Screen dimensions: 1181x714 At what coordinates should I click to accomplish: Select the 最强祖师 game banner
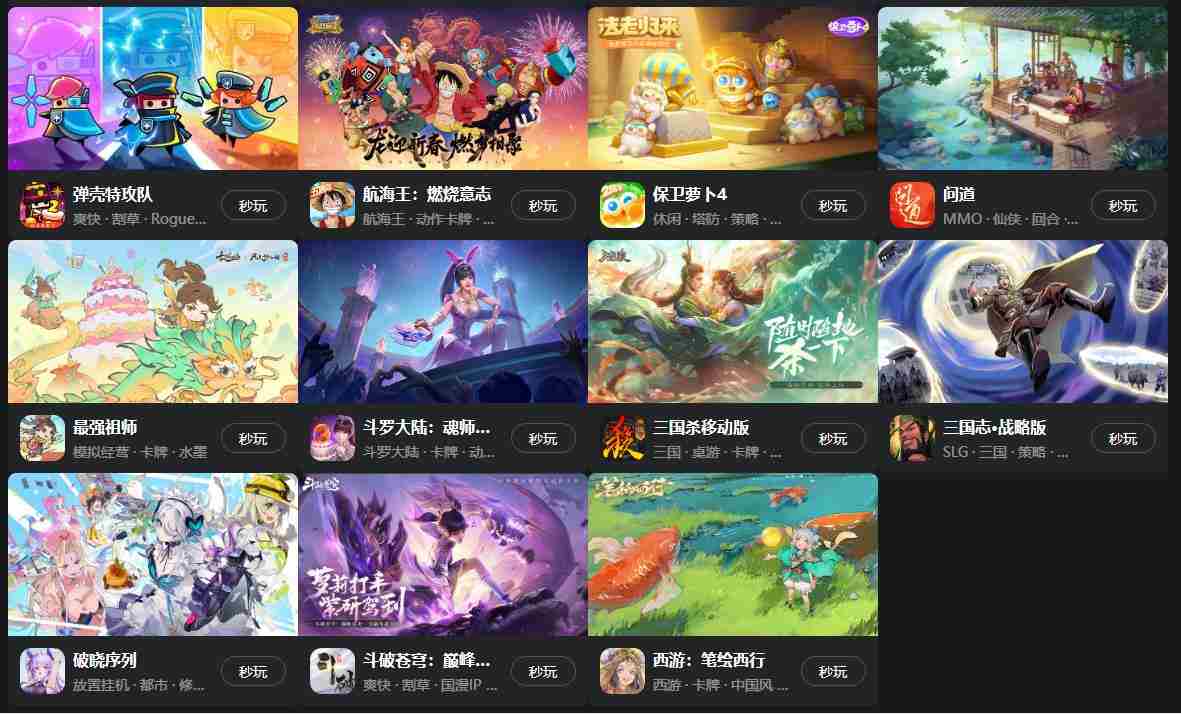153,322
